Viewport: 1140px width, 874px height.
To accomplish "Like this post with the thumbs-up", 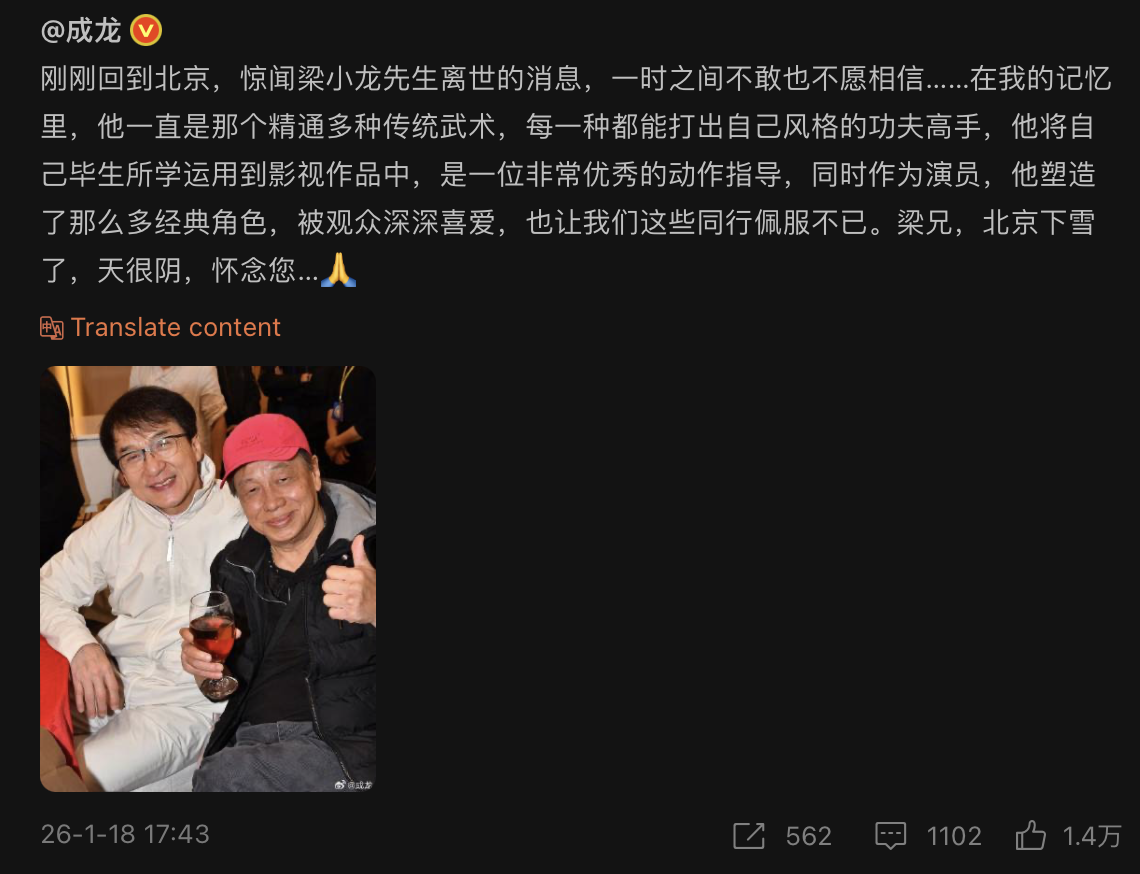I will coord(1030,835).
